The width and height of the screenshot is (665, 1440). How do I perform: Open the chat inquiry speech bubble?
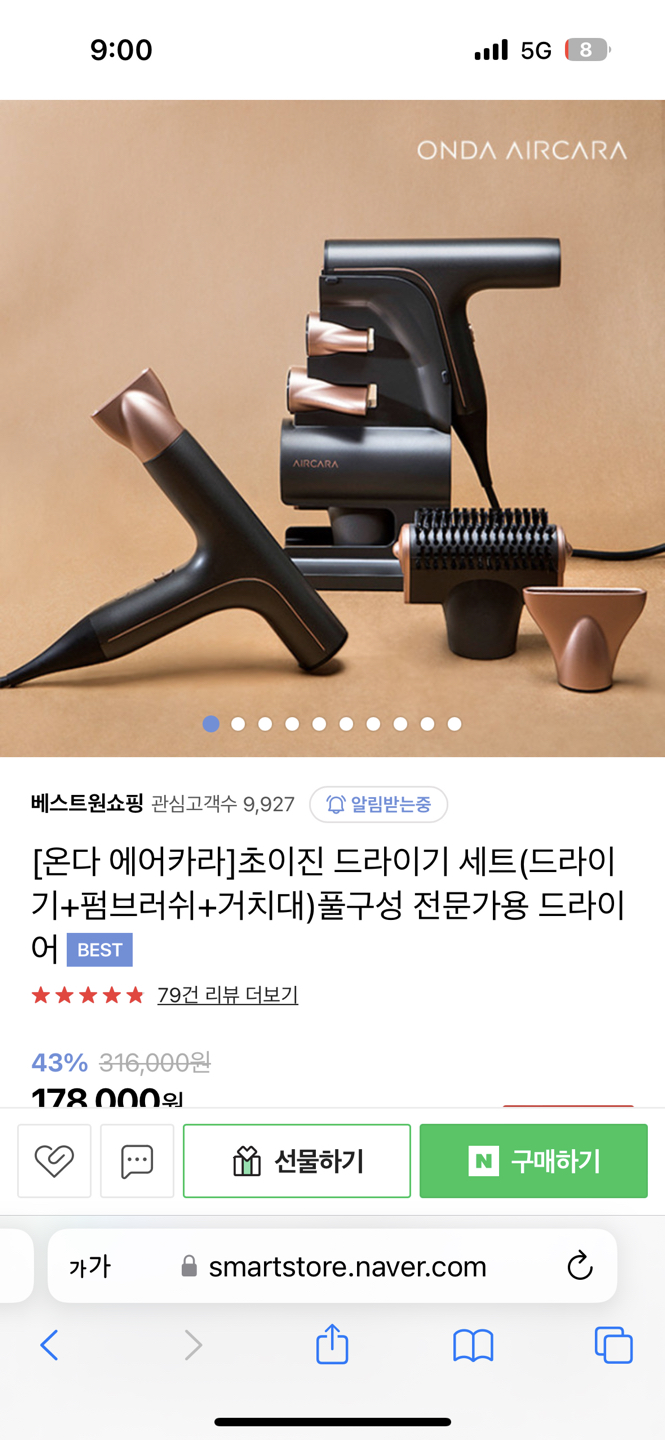[x=137, y=1161]
